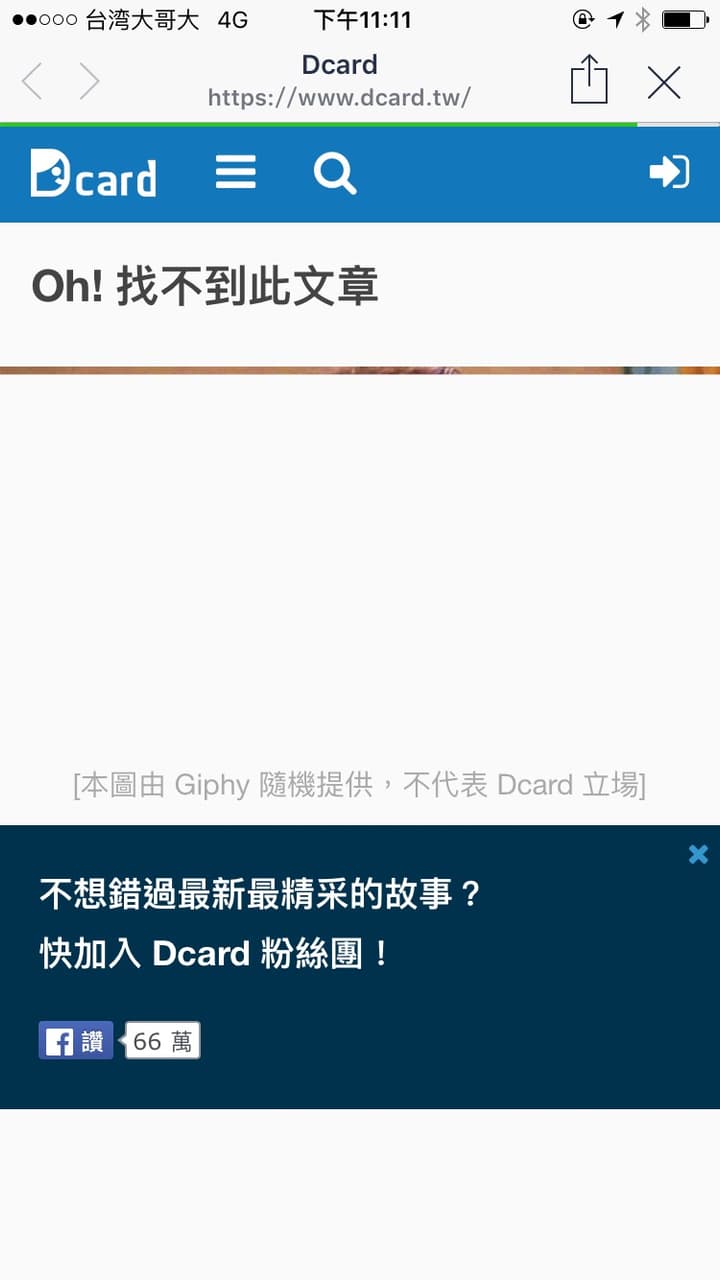Open the Dcard hamburger menu
The height and width of the screenshot is (1280, 720).
(x=236, y=172)
